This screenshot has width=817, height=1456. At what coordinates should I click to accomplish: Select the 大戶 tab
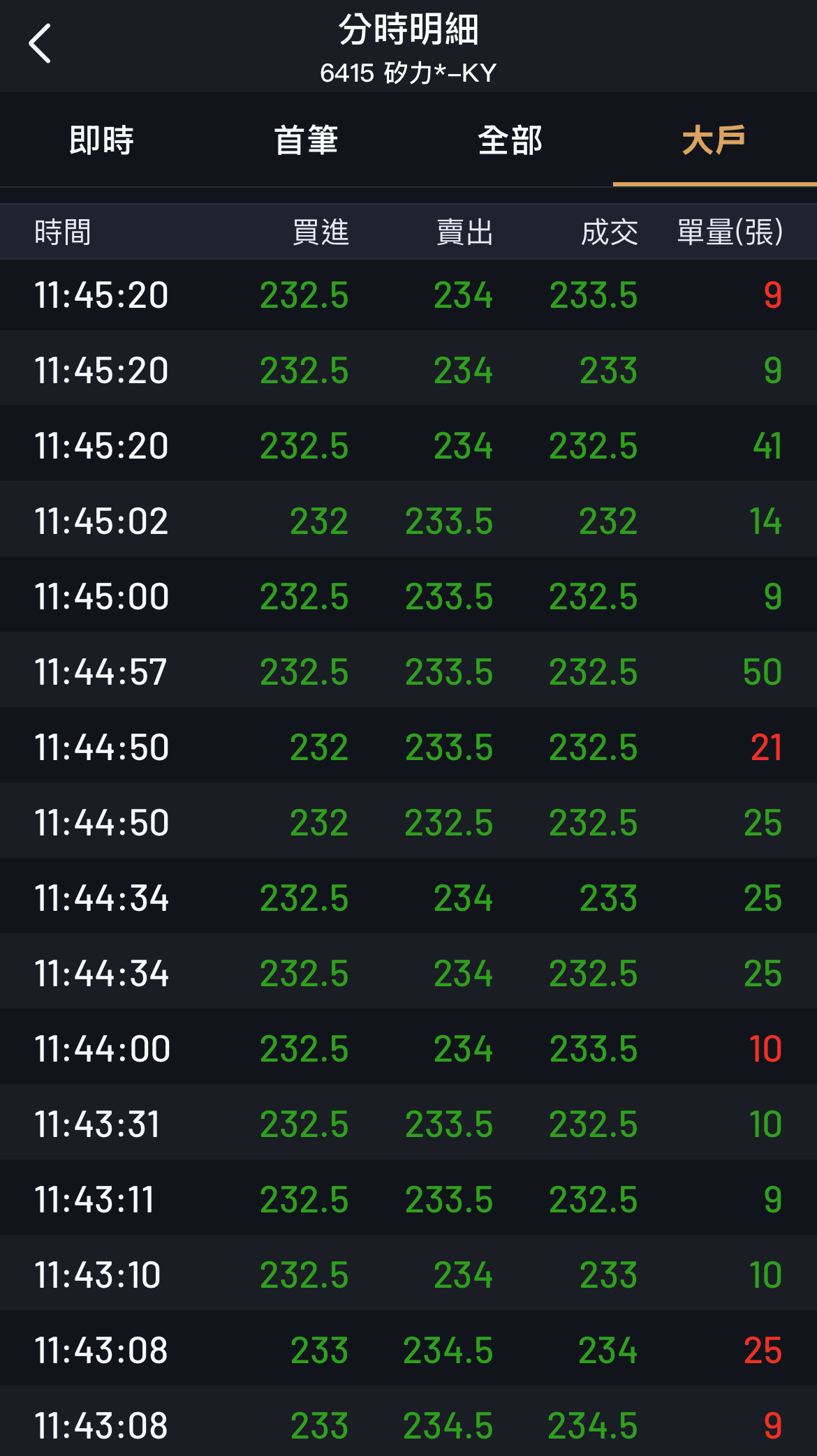click(x=714, y=140)
